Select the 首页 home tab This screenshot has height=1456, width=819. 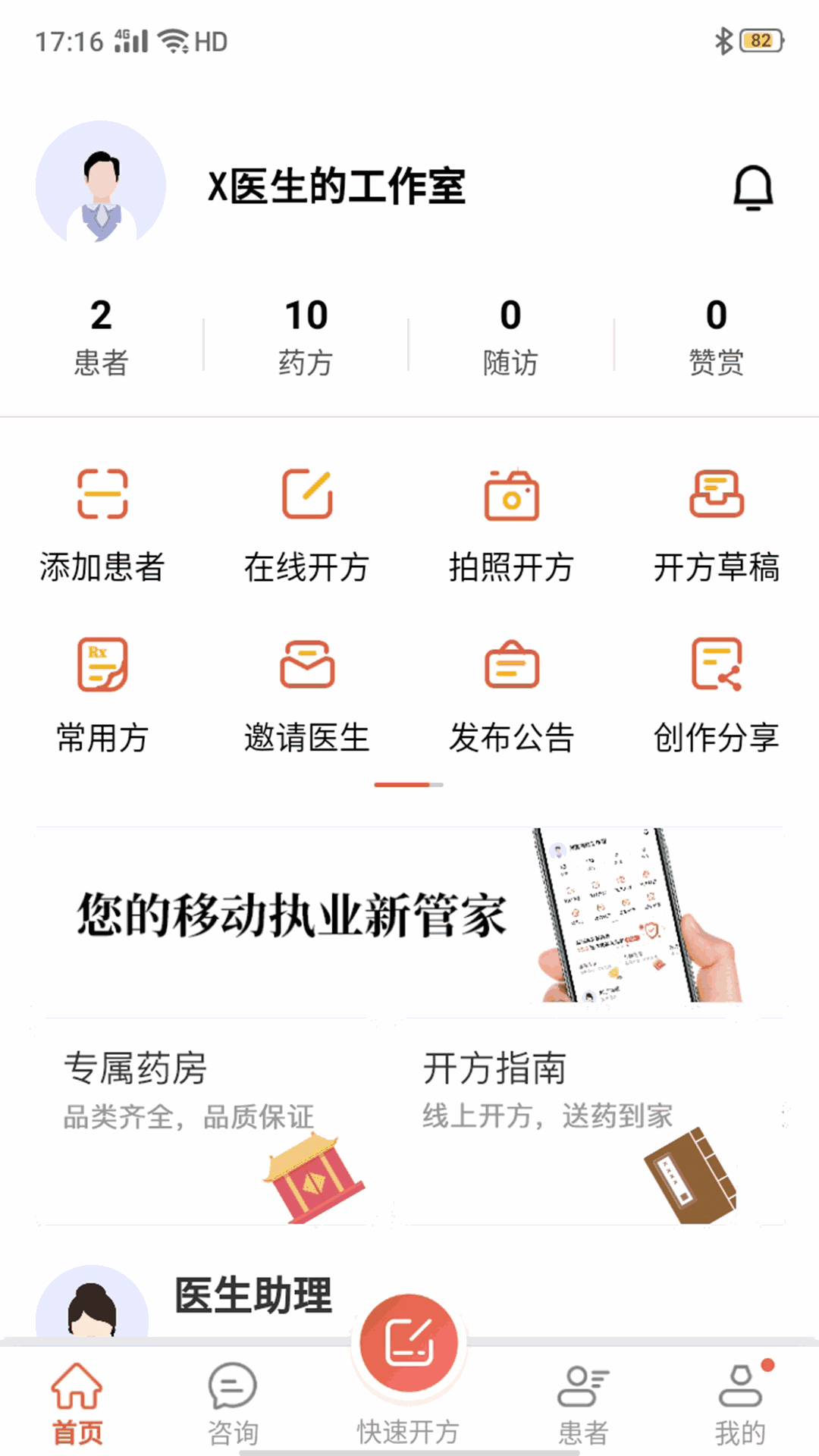77,1404
